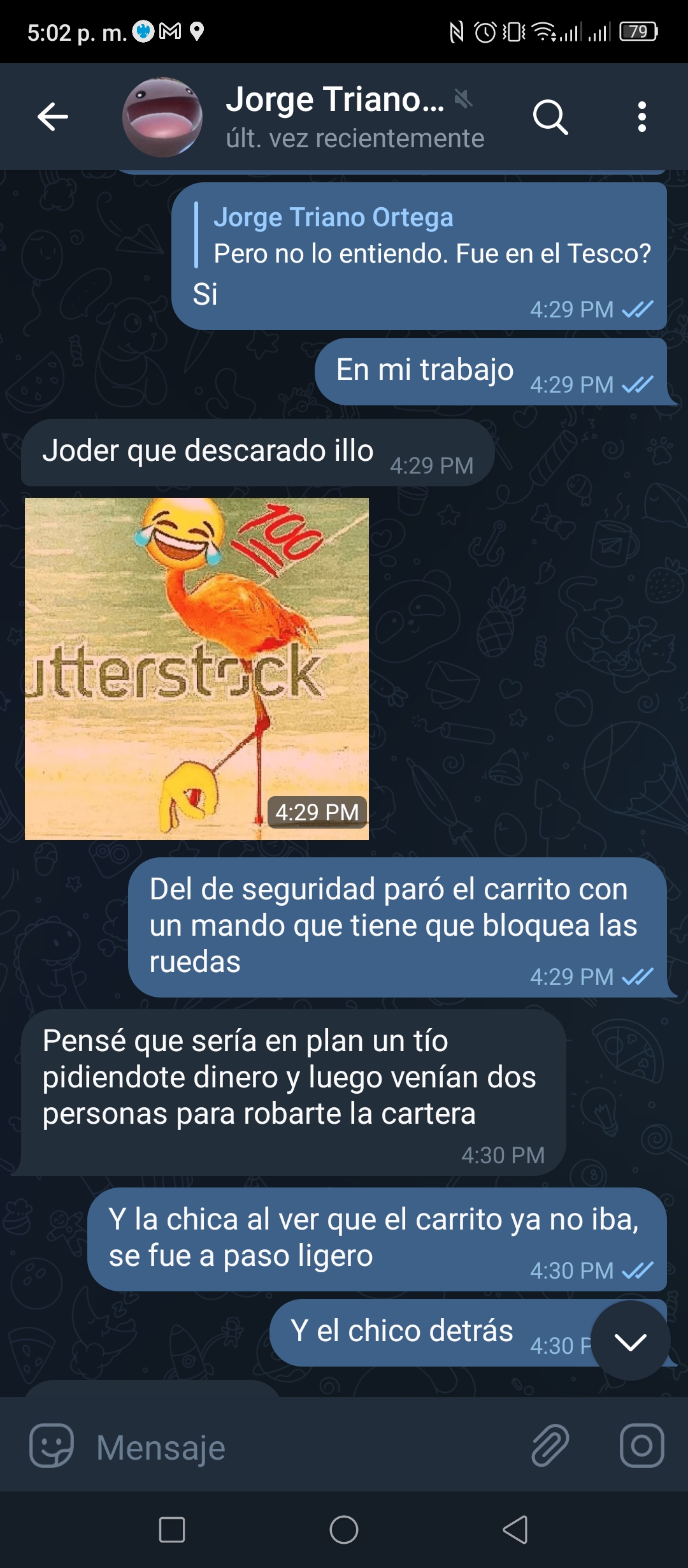Tap the system home button

click(x=344, y=1530)
